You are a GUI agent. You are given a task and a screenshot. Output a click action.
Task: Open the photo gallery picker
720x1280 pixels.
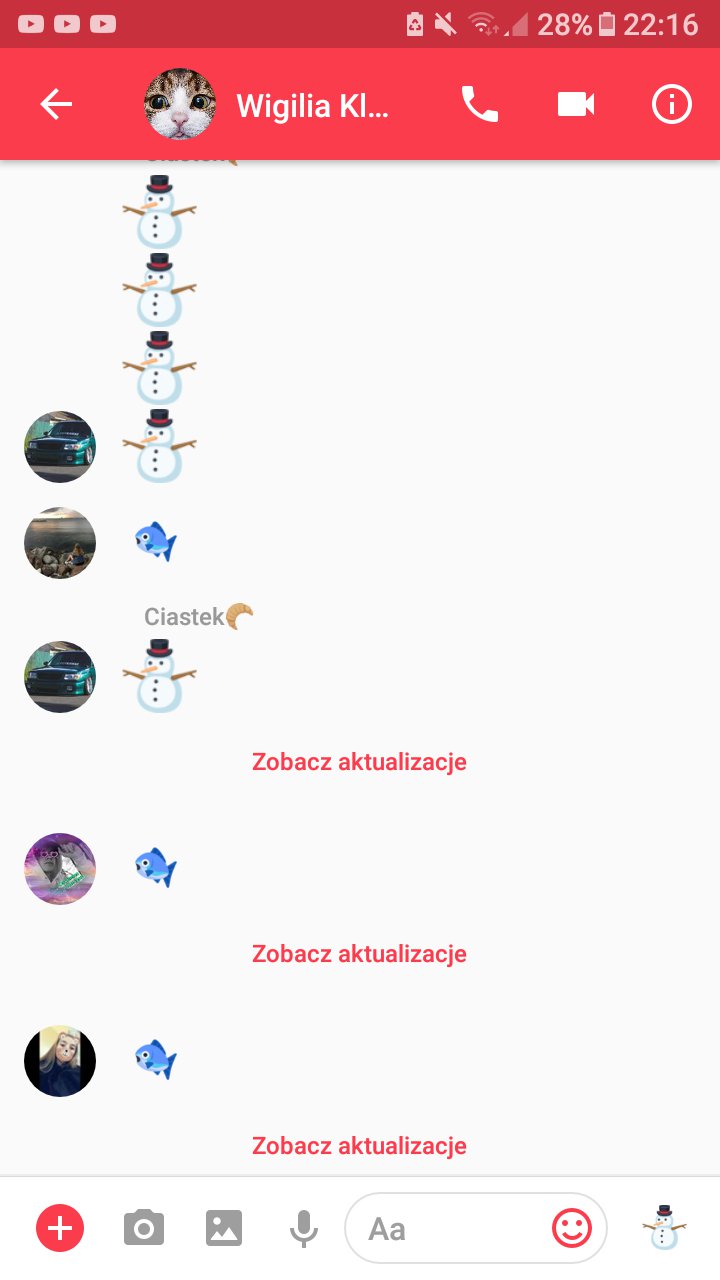[224, 1227]
